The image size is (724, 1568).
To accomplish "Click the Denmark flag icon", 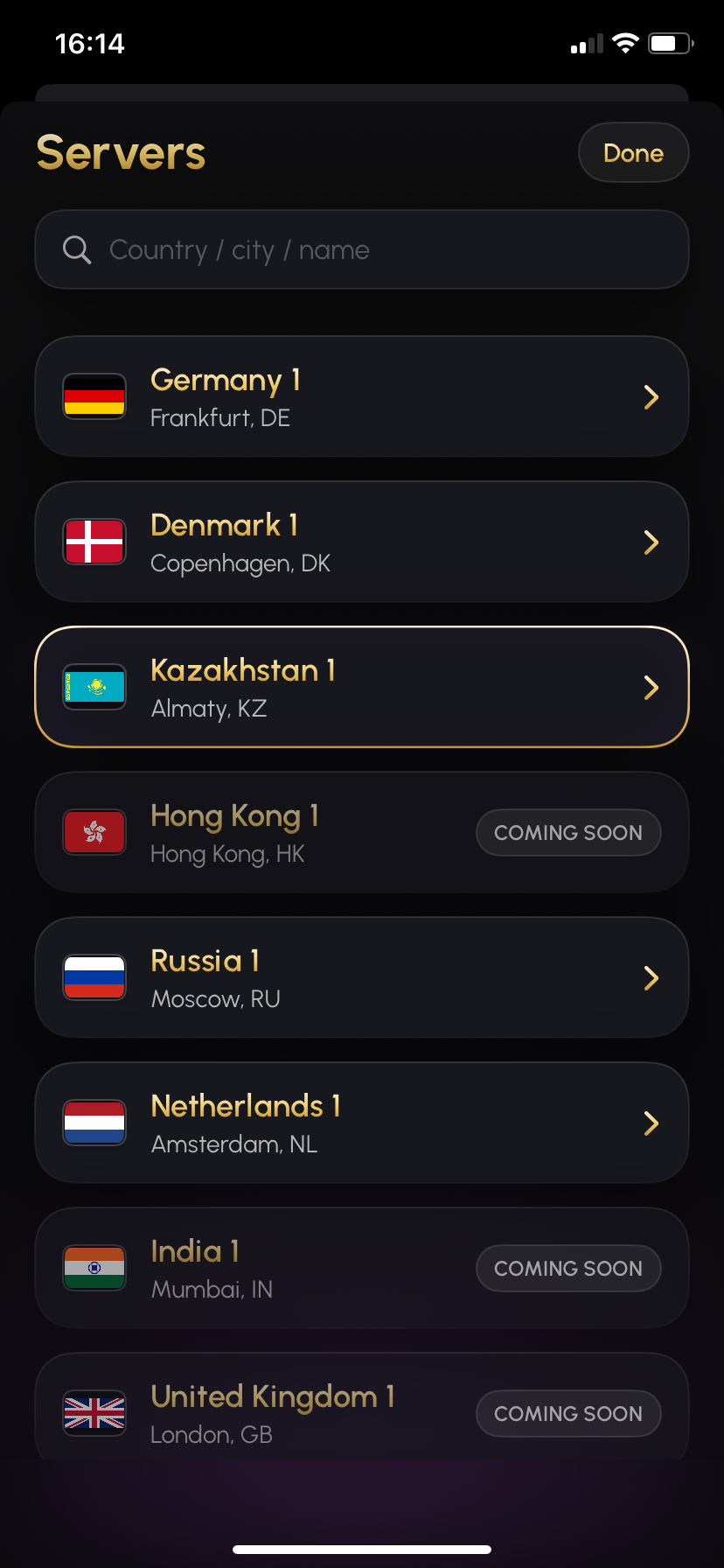I will [x=94, y=542].
